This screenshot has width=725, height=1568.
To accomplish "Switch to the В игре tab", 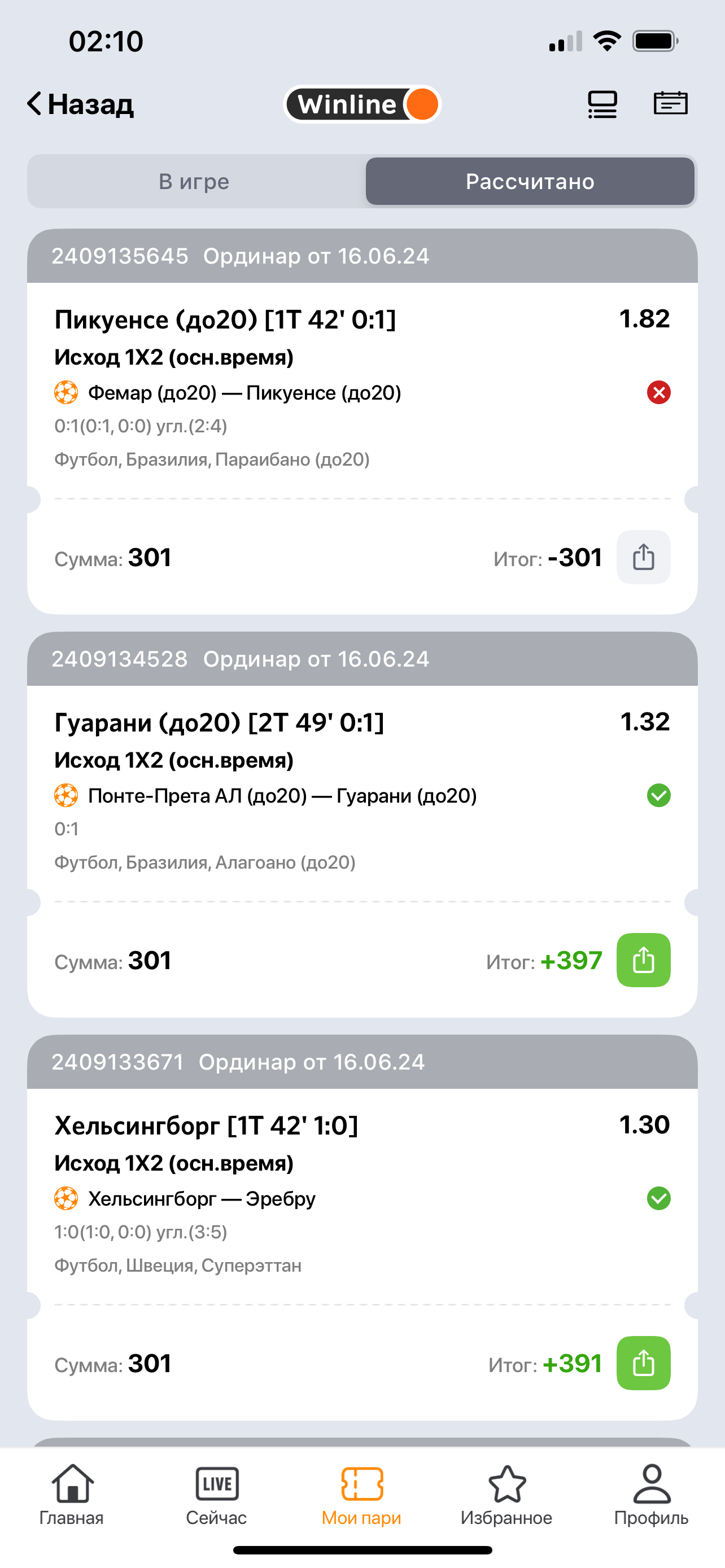I will click(195, 181).
